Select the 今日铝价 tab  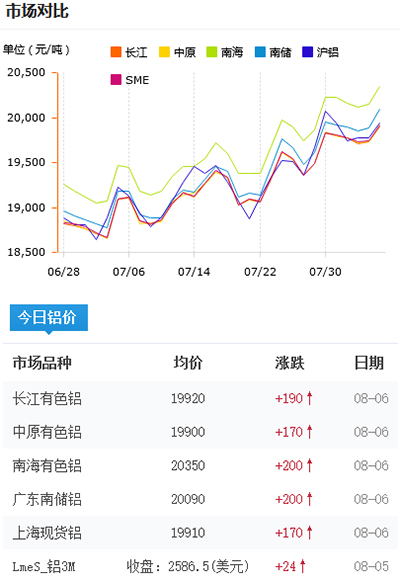49,318
